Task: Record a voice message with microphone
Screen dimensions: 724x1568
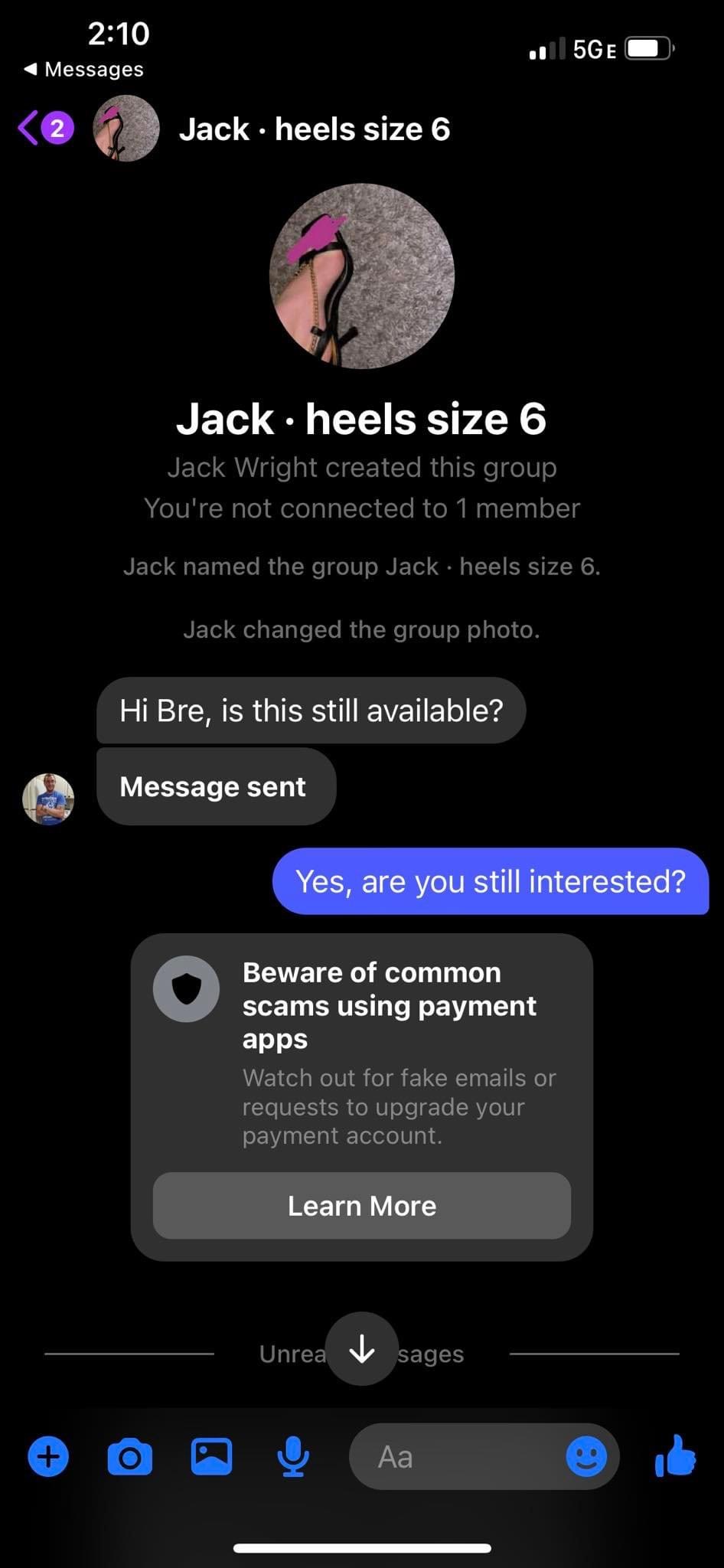Action: 293,1456
